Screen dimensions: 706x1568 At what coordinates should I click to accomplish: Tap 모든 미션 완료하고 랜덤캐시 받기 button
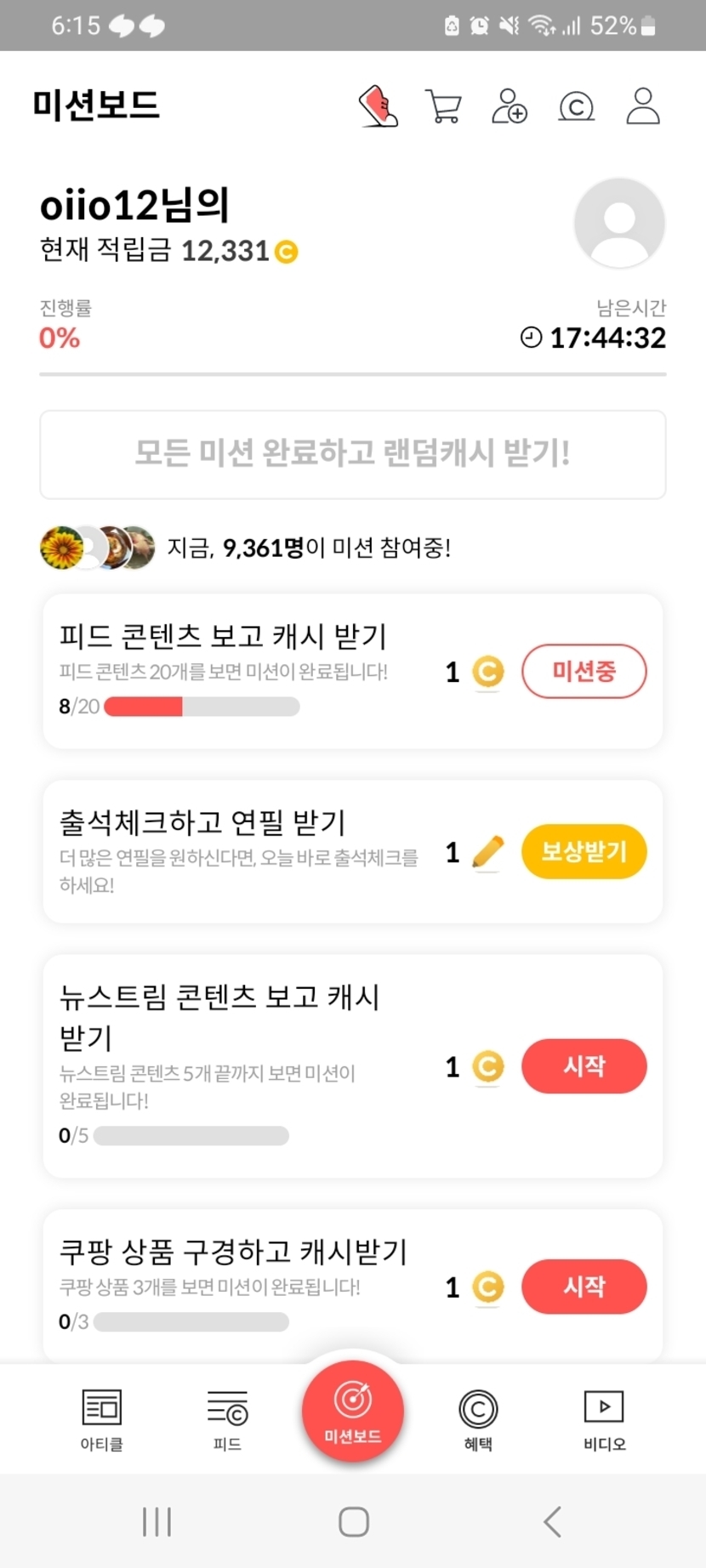click(x=352, y=454)
